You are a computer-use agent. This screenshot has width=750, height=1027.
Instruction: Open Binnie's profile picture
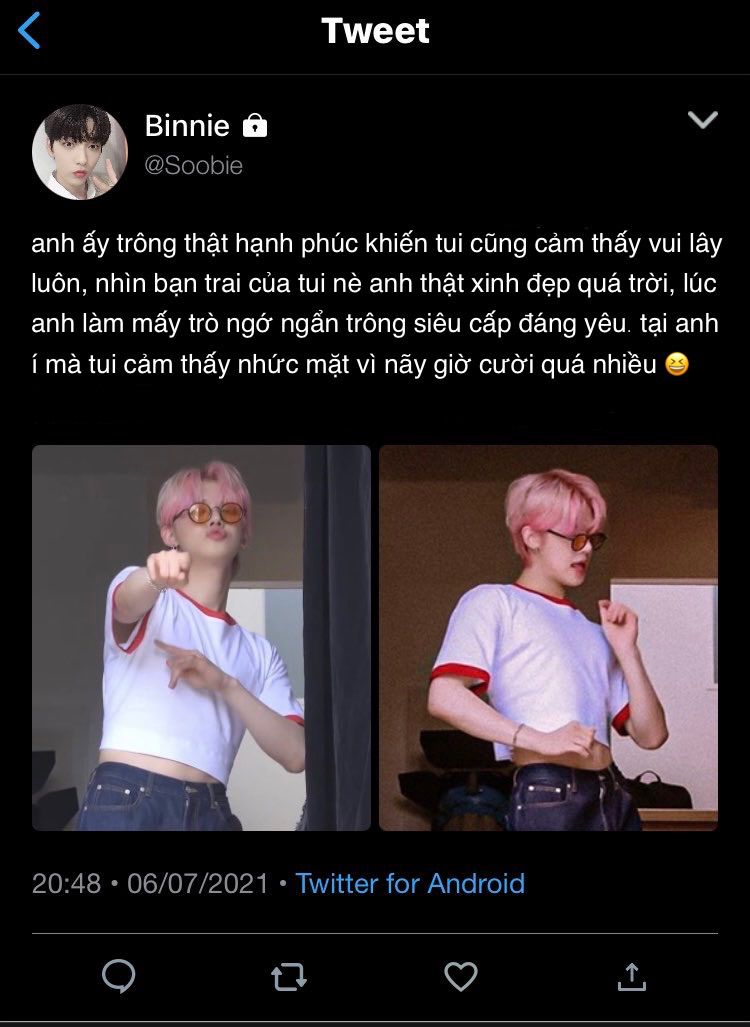pos(80,152)
